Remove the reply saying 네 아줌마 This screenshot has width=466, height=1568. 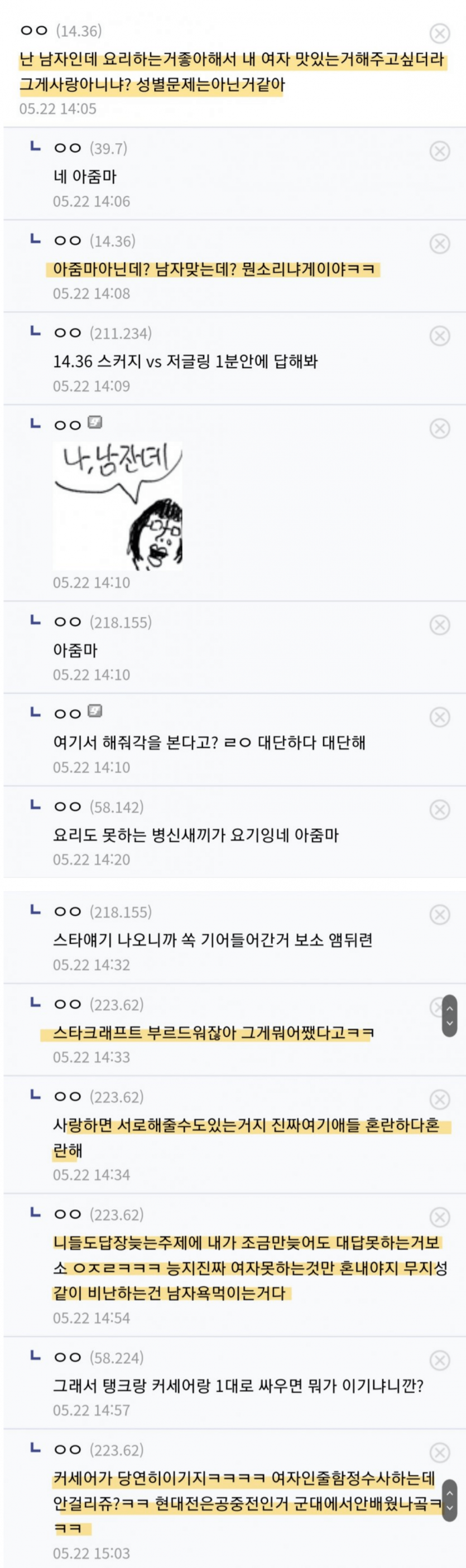440,151
